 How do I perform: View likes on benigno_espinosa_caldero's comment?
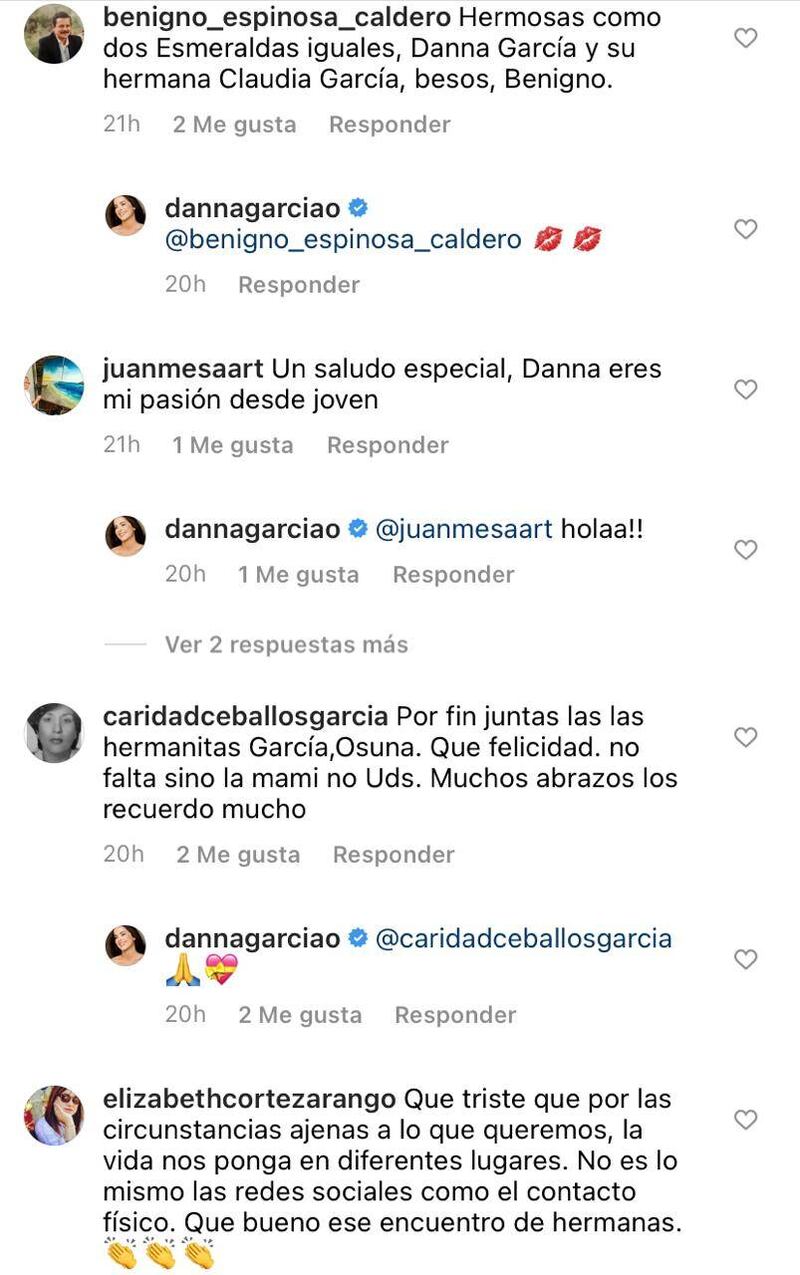(234, 125)
